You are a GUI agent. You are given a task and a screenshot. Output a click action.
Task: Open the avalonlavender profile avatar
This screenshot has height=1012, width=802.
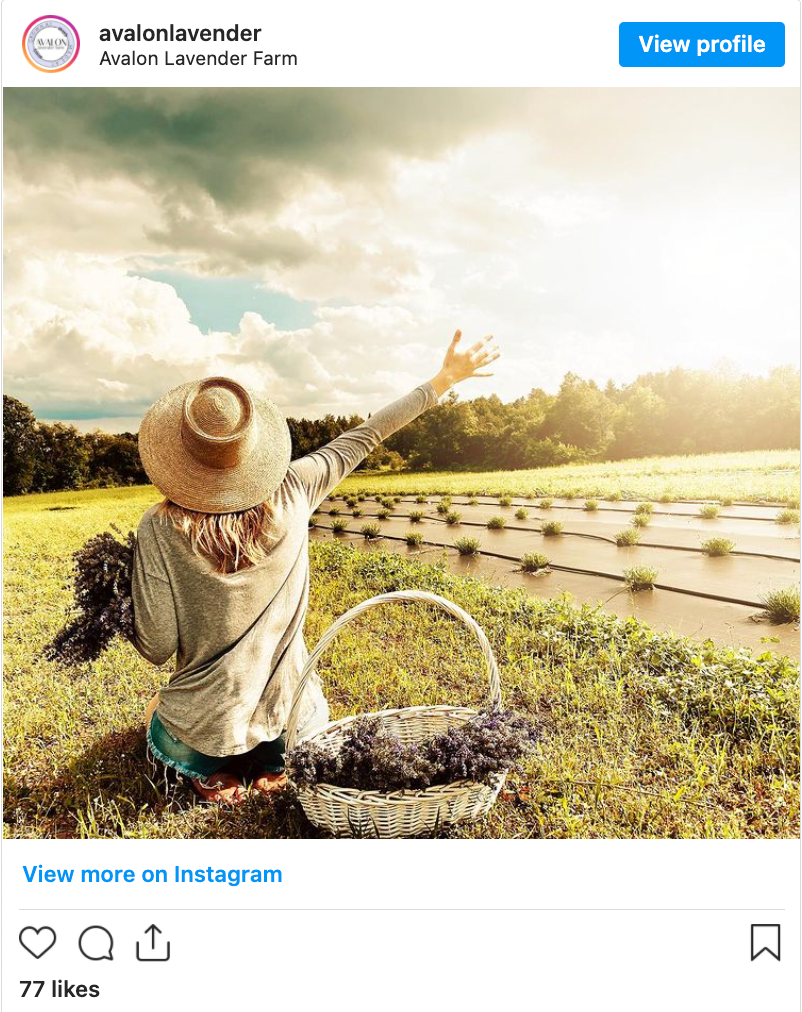coord(50,44)
